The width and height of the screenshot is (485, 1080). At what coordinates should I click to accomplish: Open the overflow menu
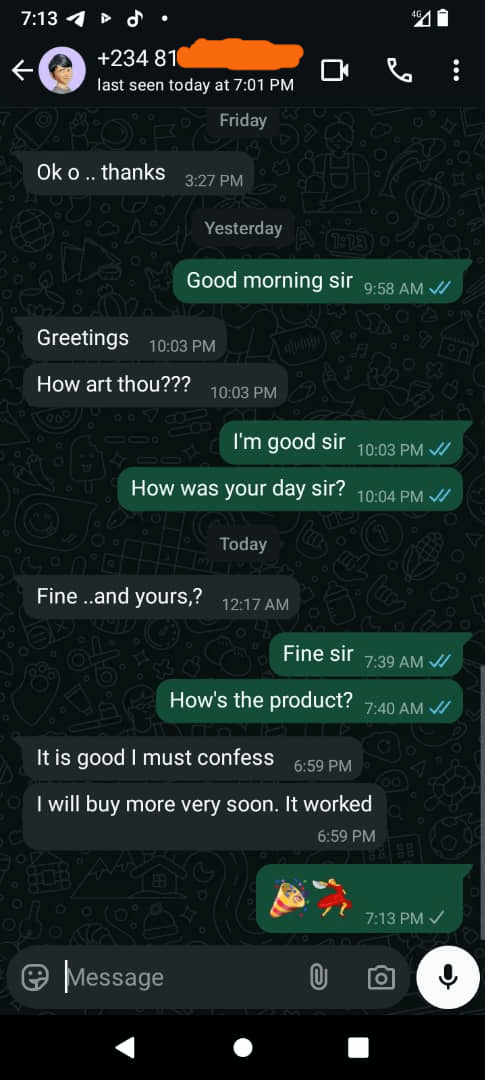pyautogui.click(x=456, y=70)
